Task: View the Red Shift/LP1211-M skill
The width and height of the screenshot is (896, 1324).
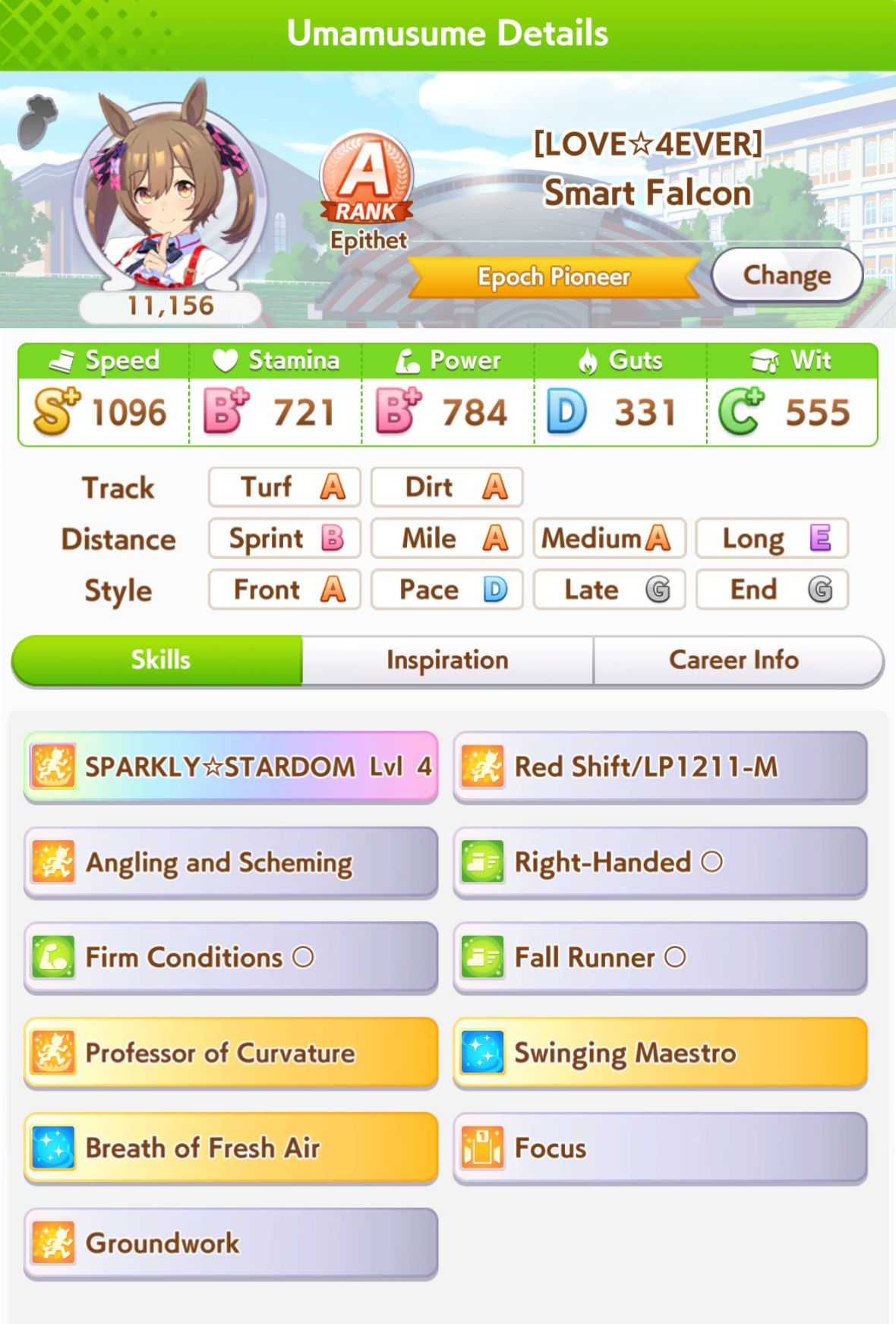Action: click(660, 766)
